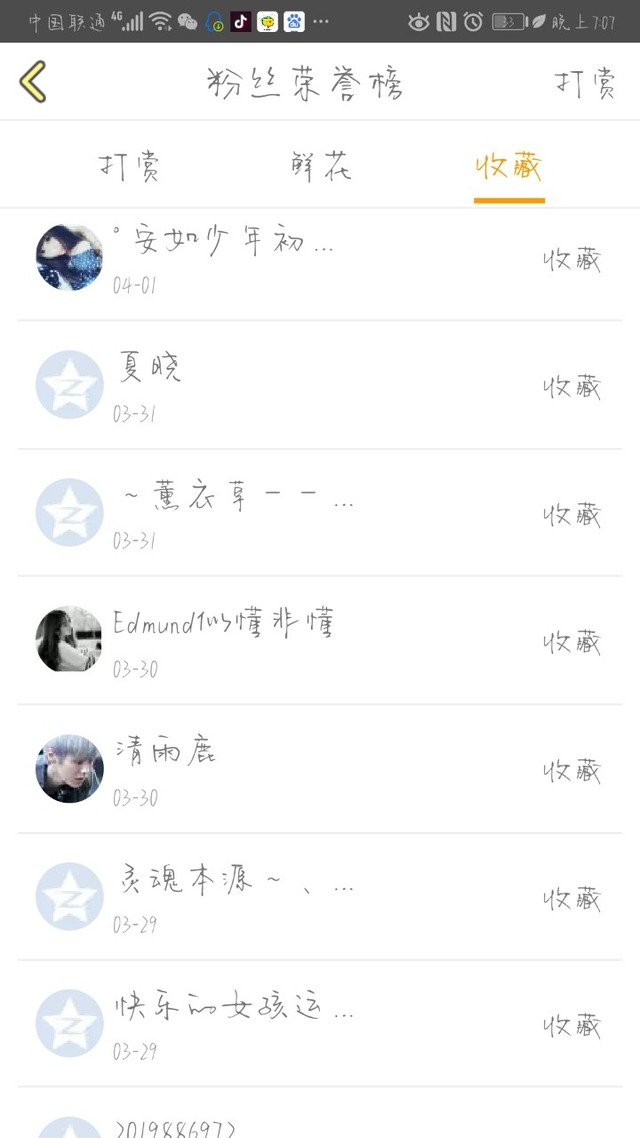Select the 收藏 tab
The image size is (640, 1138).
click(x=509, y=168)
